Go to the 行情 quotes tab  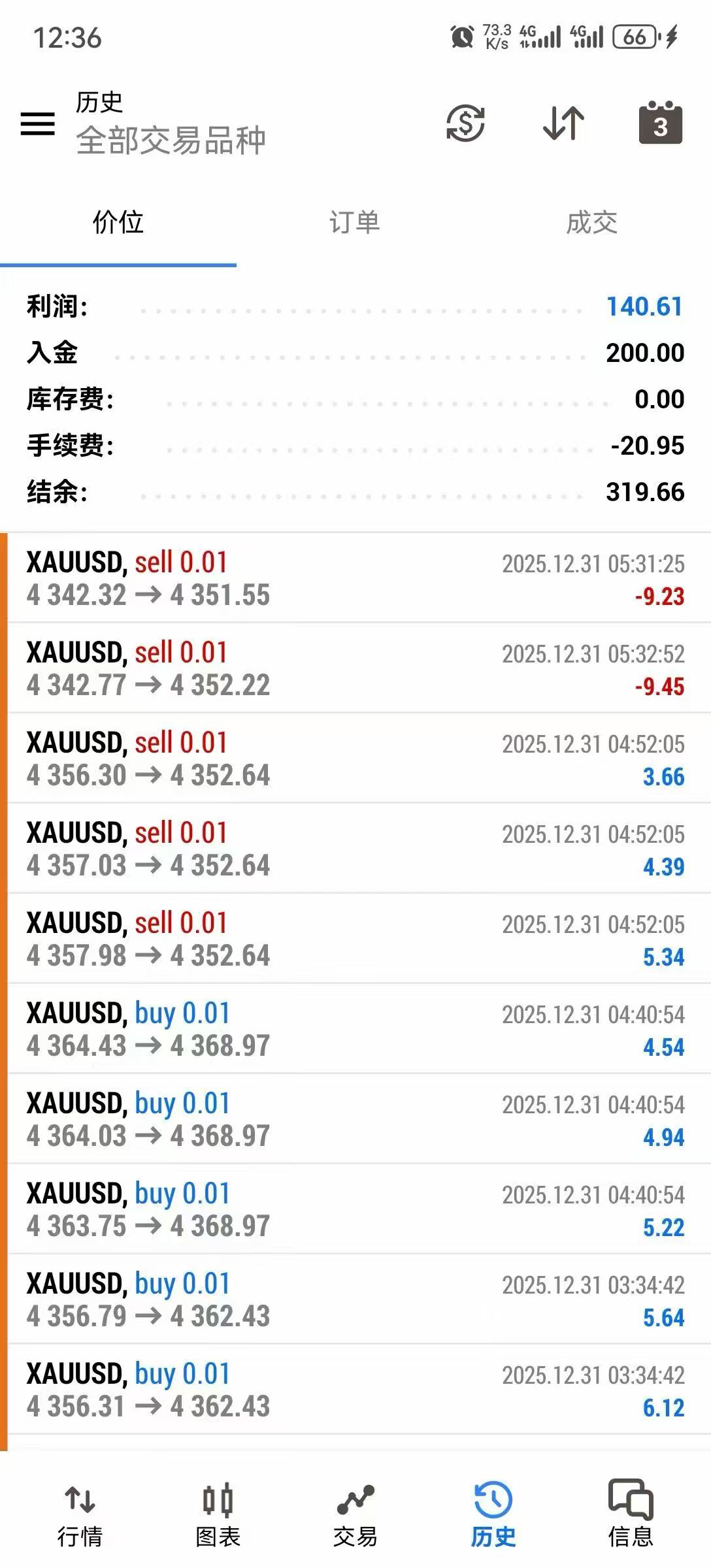pos(80,1514)
